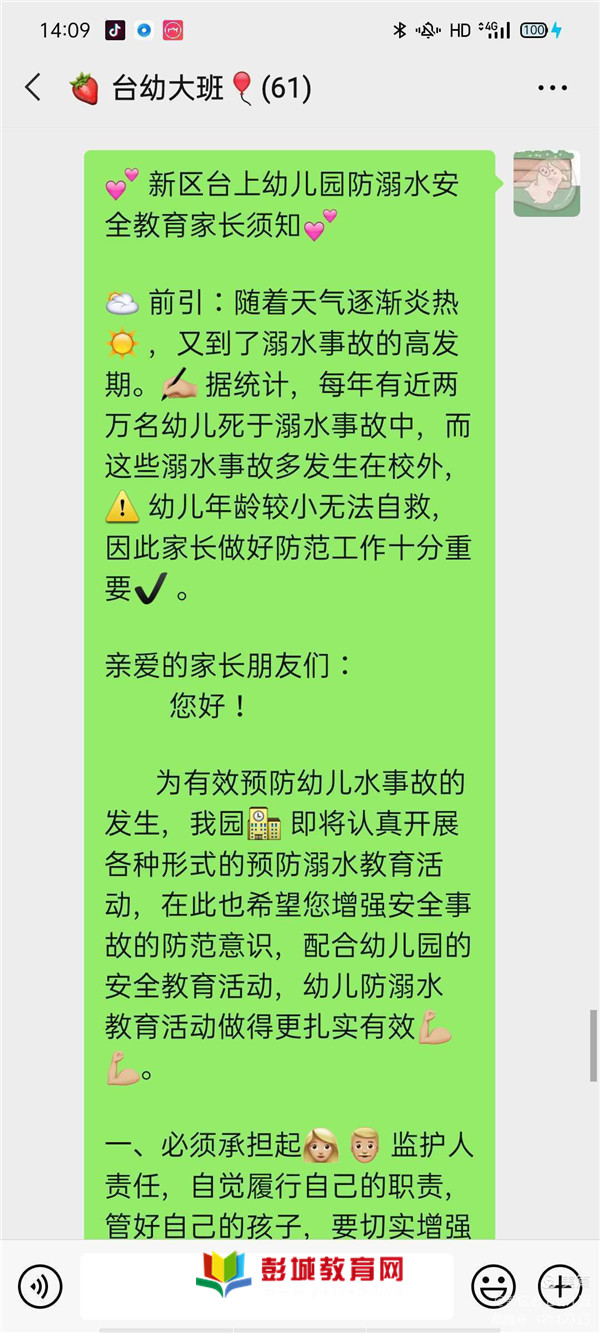Switch to voice message input
Image resolution: width=600 pixels, height=1333 pixels.
pos(40,1285)
